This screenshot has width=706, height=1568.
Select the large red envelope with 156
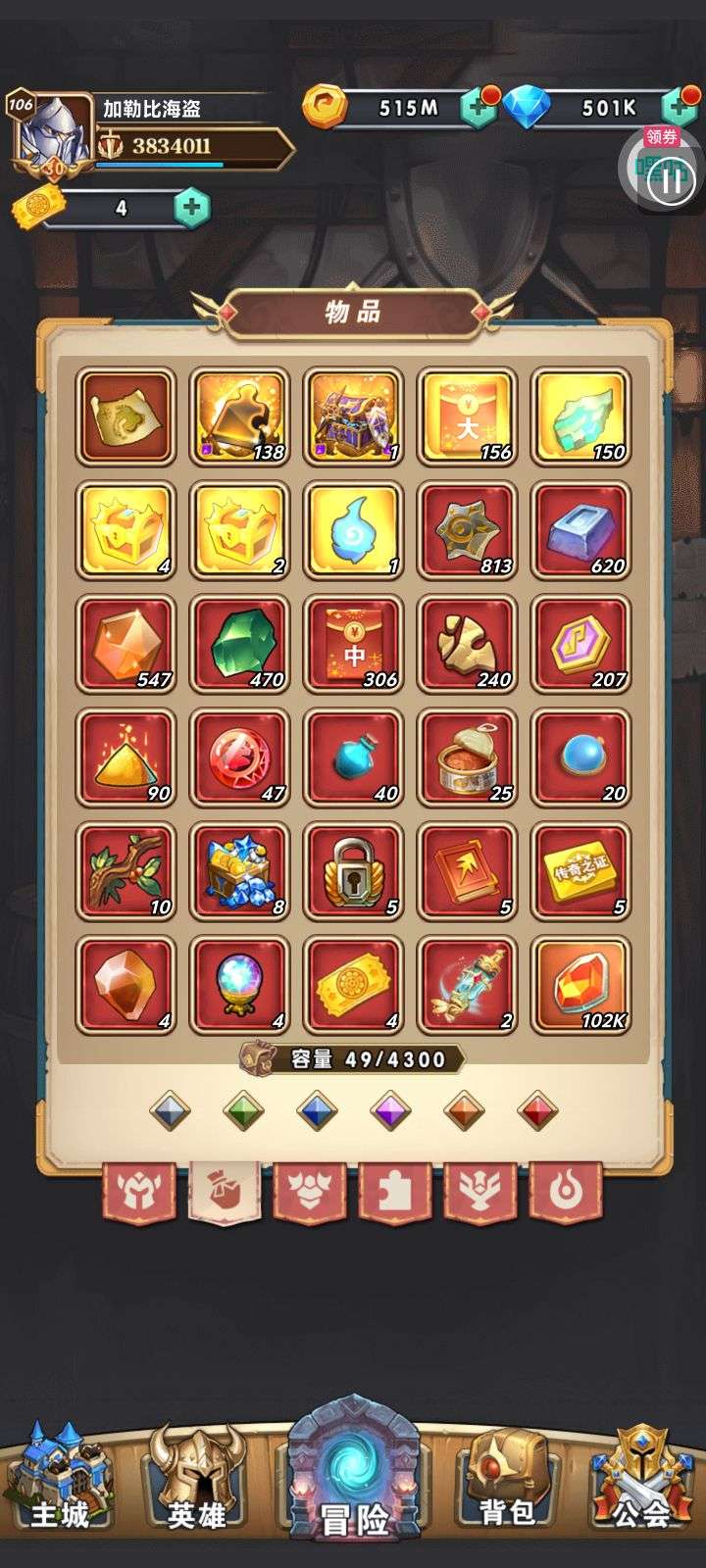(x=467, y=416)
